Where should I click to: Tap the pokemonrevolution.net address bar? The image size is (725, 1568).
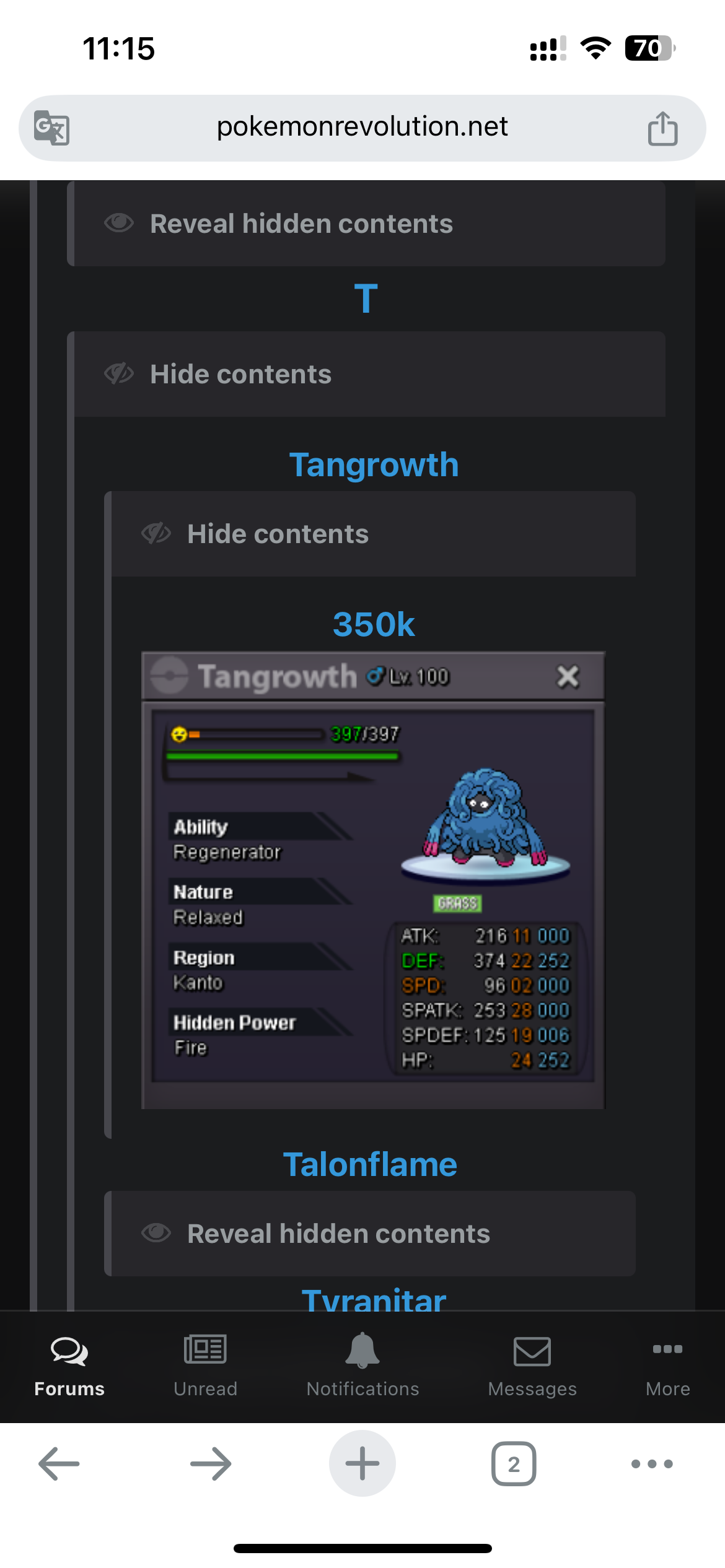click(362, 128)
